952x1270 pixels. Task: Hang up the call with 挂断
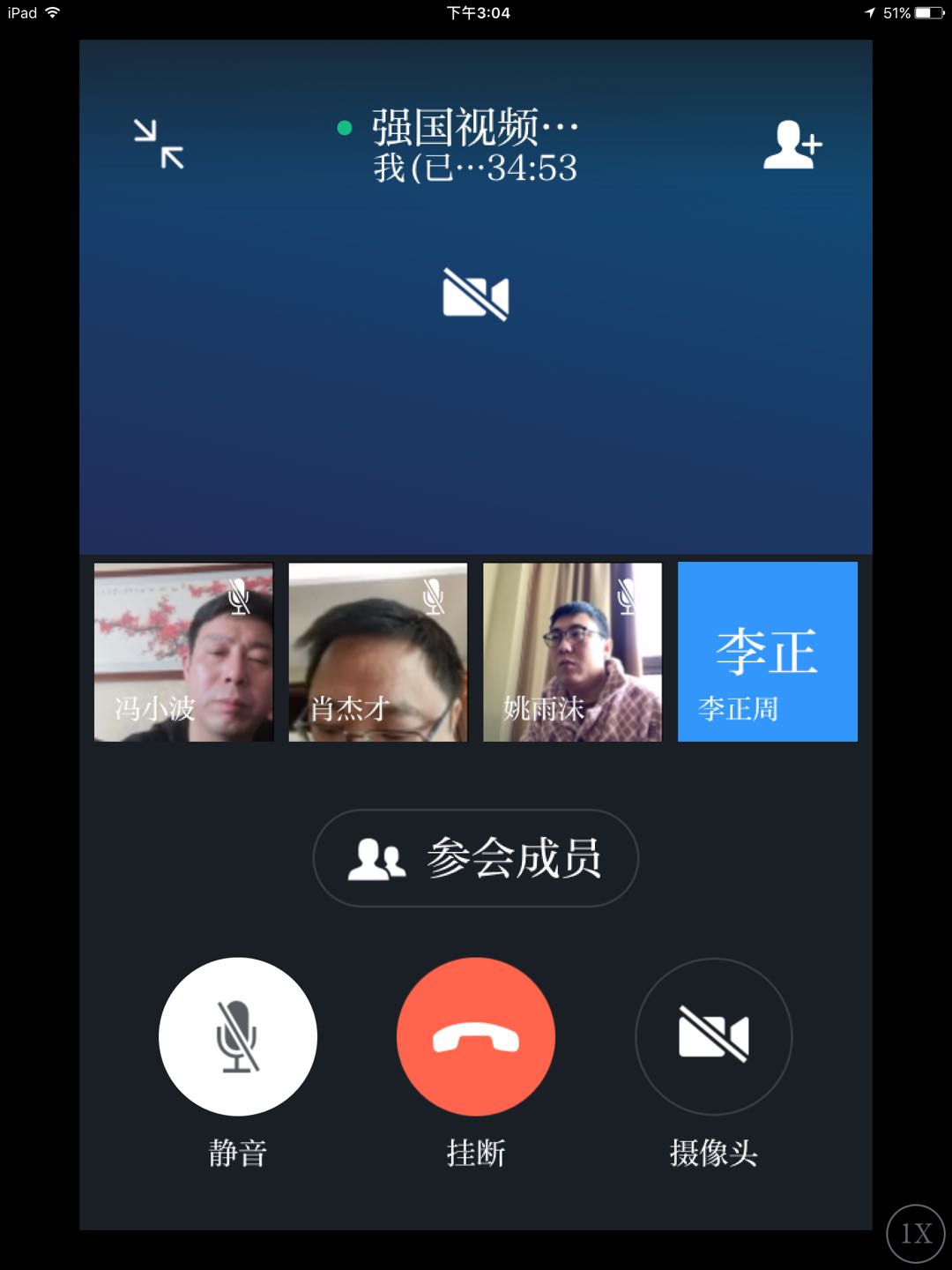476,1036
